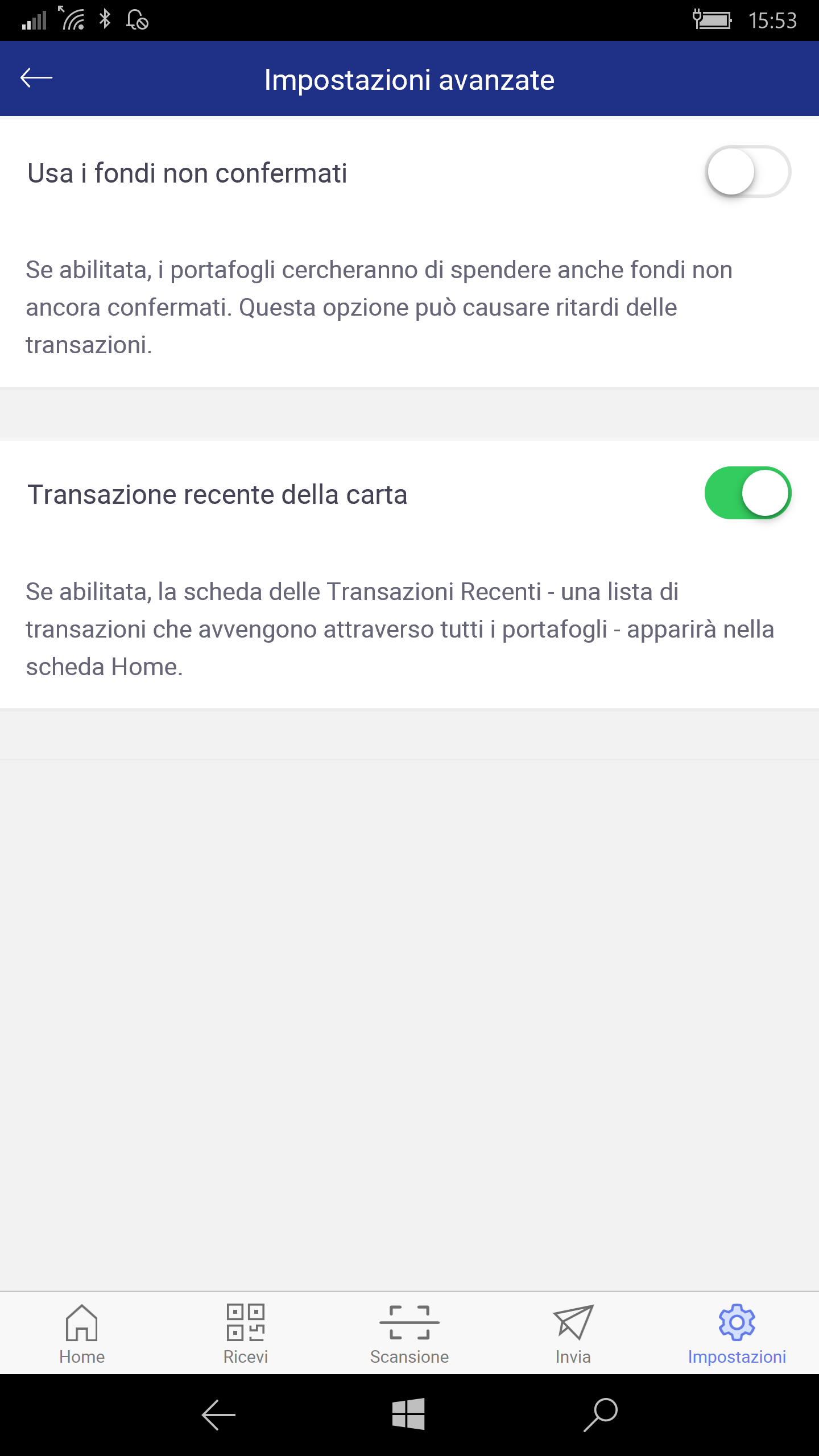This screenshot has height=1456, width=819.
Task: Tap the system back arrow
Action: [x=218, y=1414]
